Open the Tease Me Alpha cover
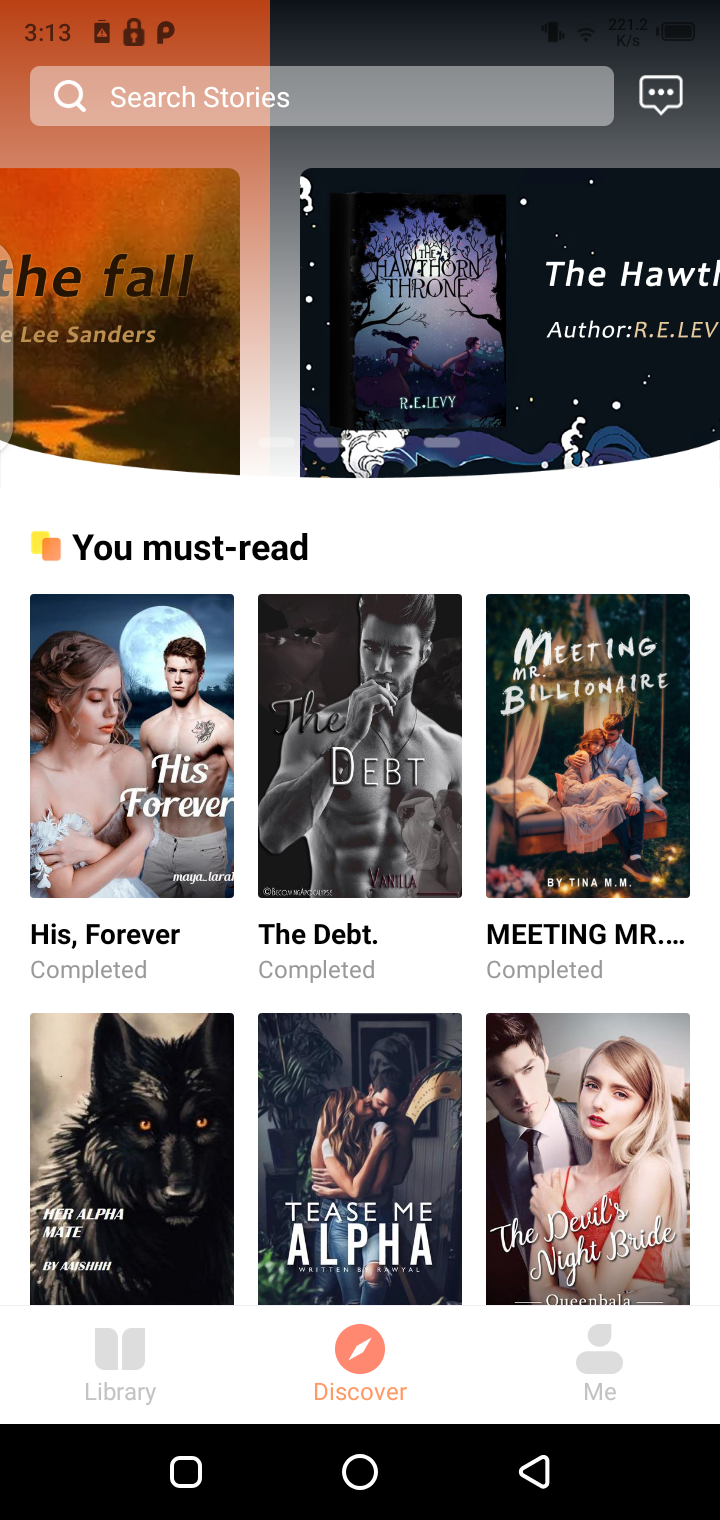 pos(360,1158)
